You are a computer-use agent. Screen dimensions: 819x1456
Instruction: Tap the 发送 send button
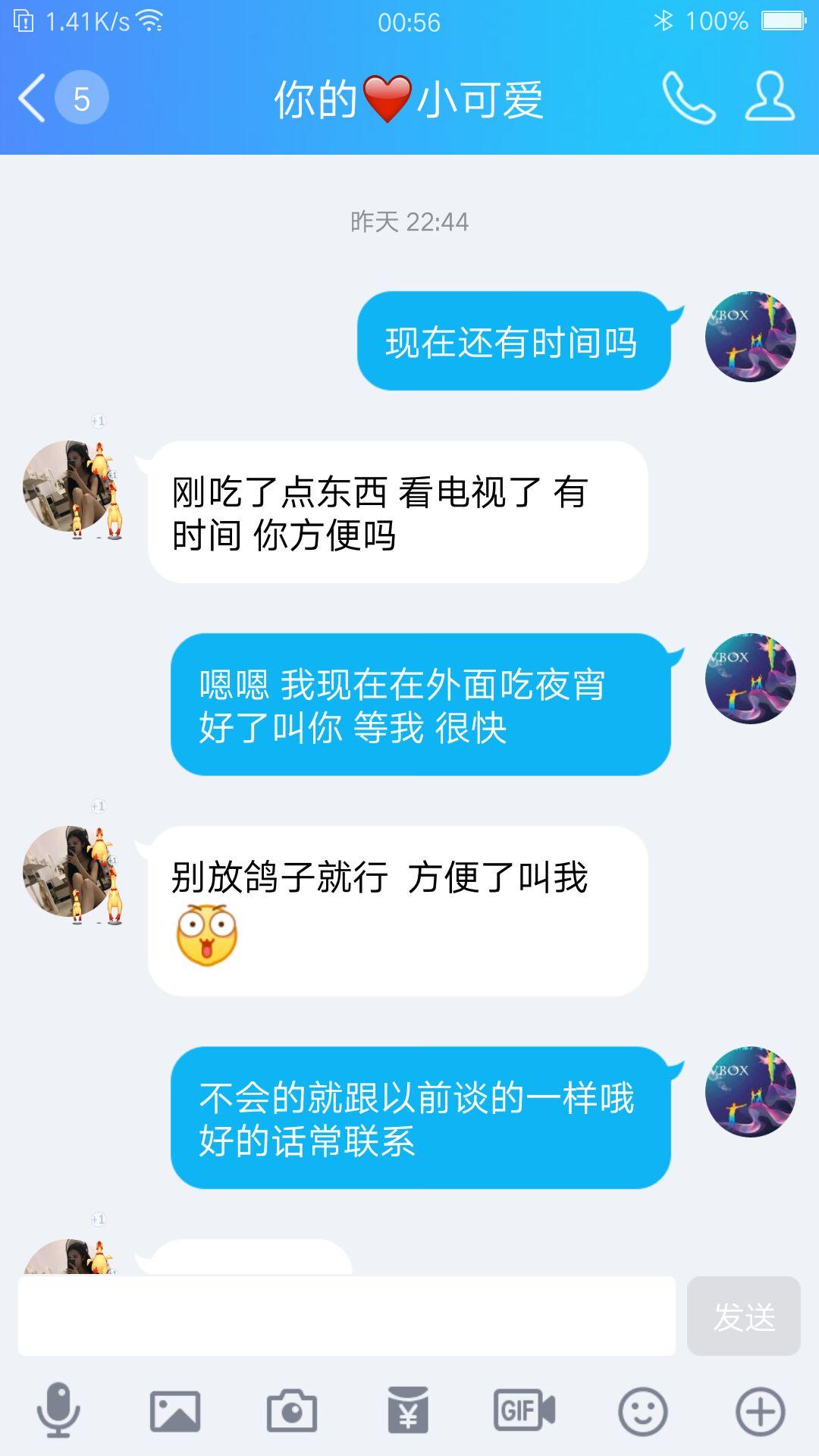[x=743, y=1316]
